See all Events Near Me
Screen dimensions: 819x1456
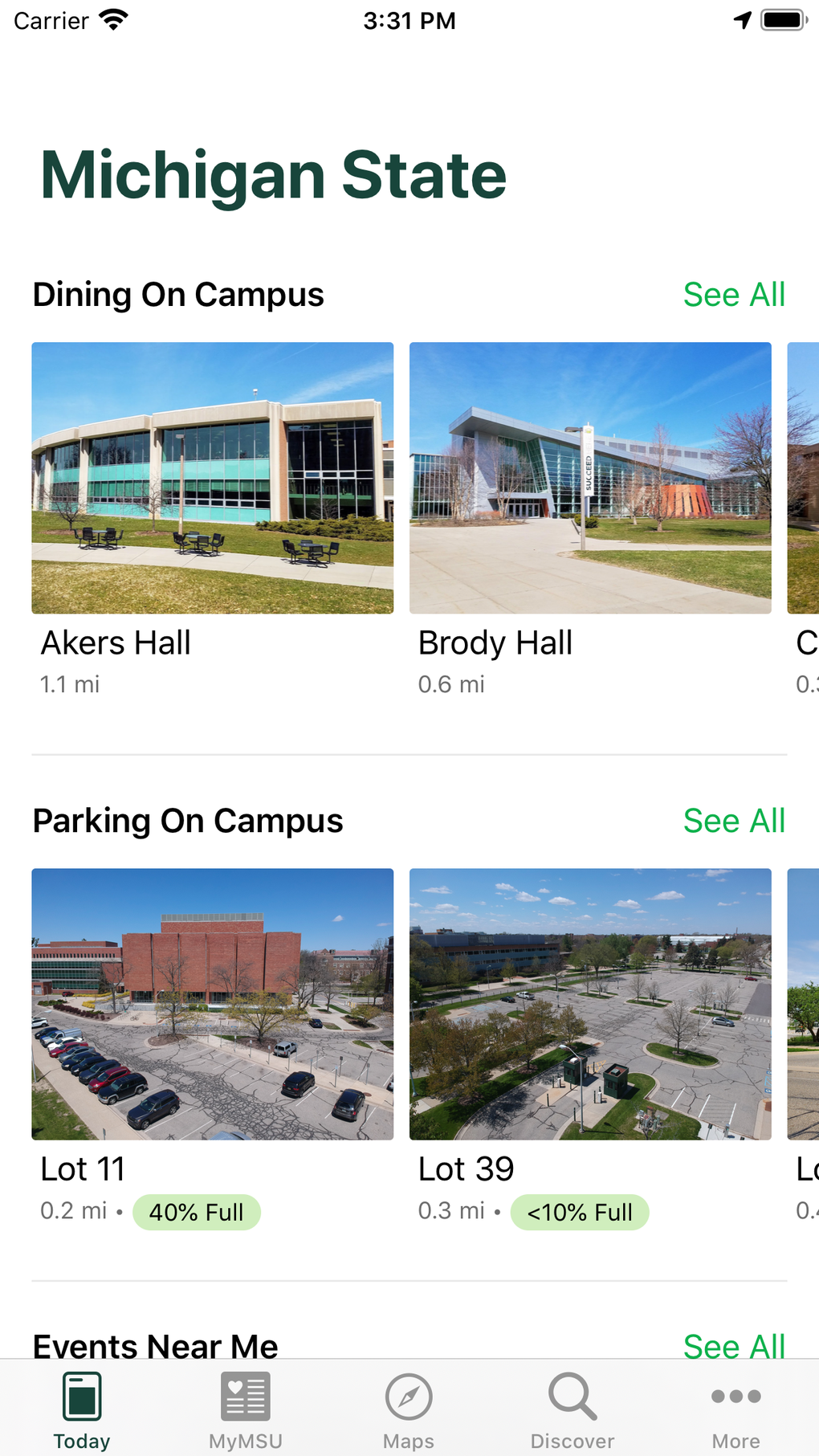[x=734, y=1345]
